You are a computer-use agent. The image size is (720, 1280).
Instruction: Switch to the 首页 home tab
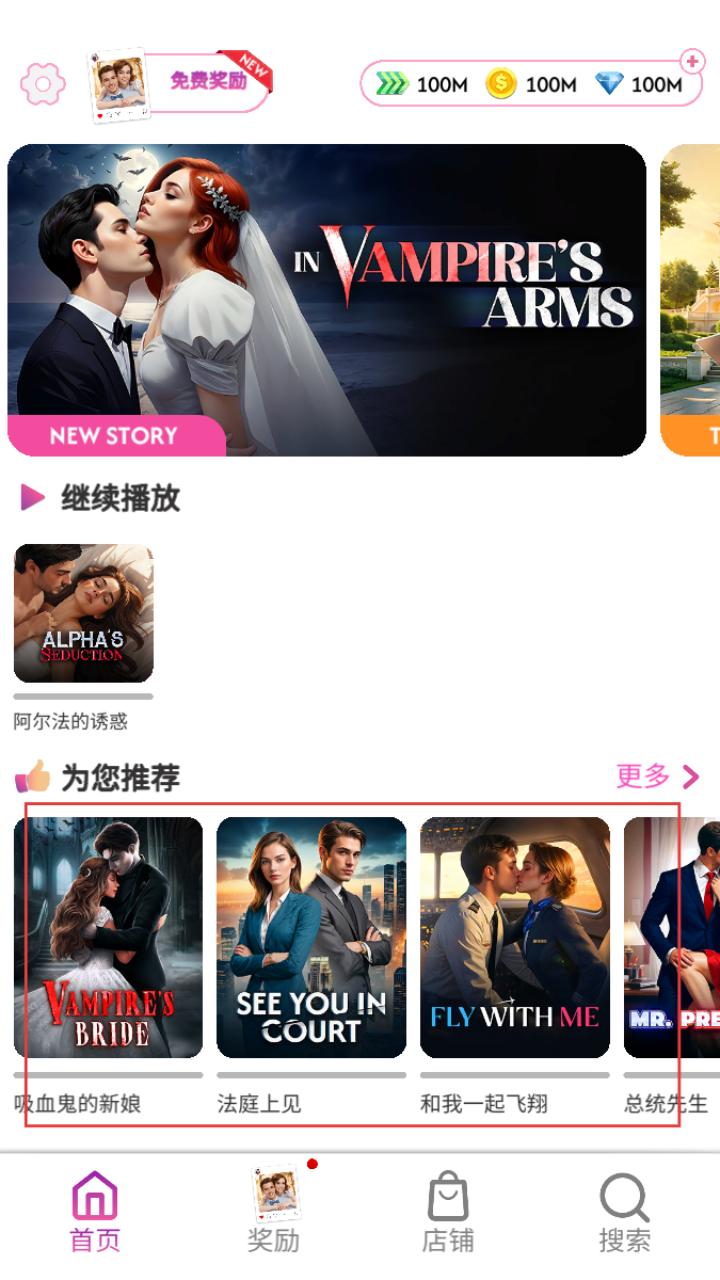point(95,1211)
